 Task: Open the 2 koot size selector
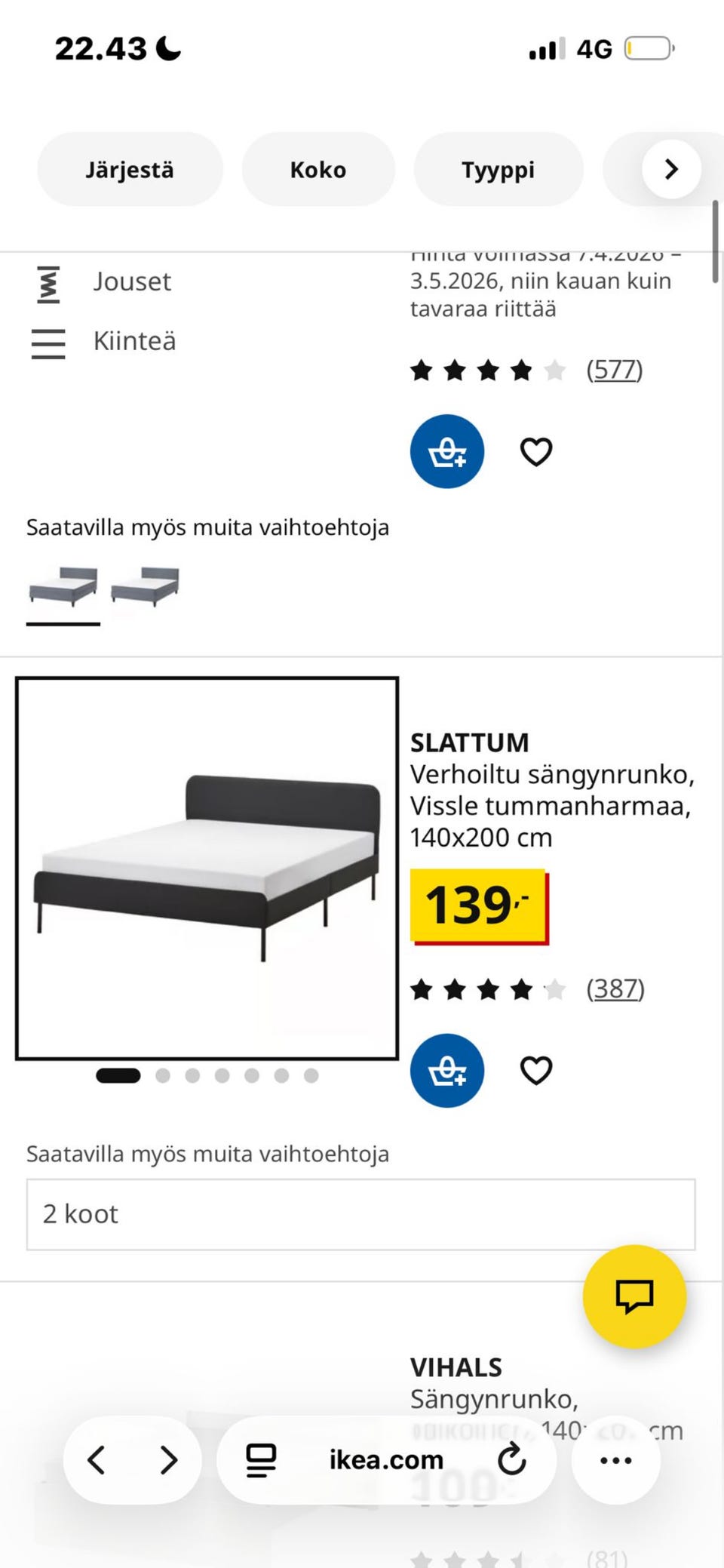[362, 1214]
